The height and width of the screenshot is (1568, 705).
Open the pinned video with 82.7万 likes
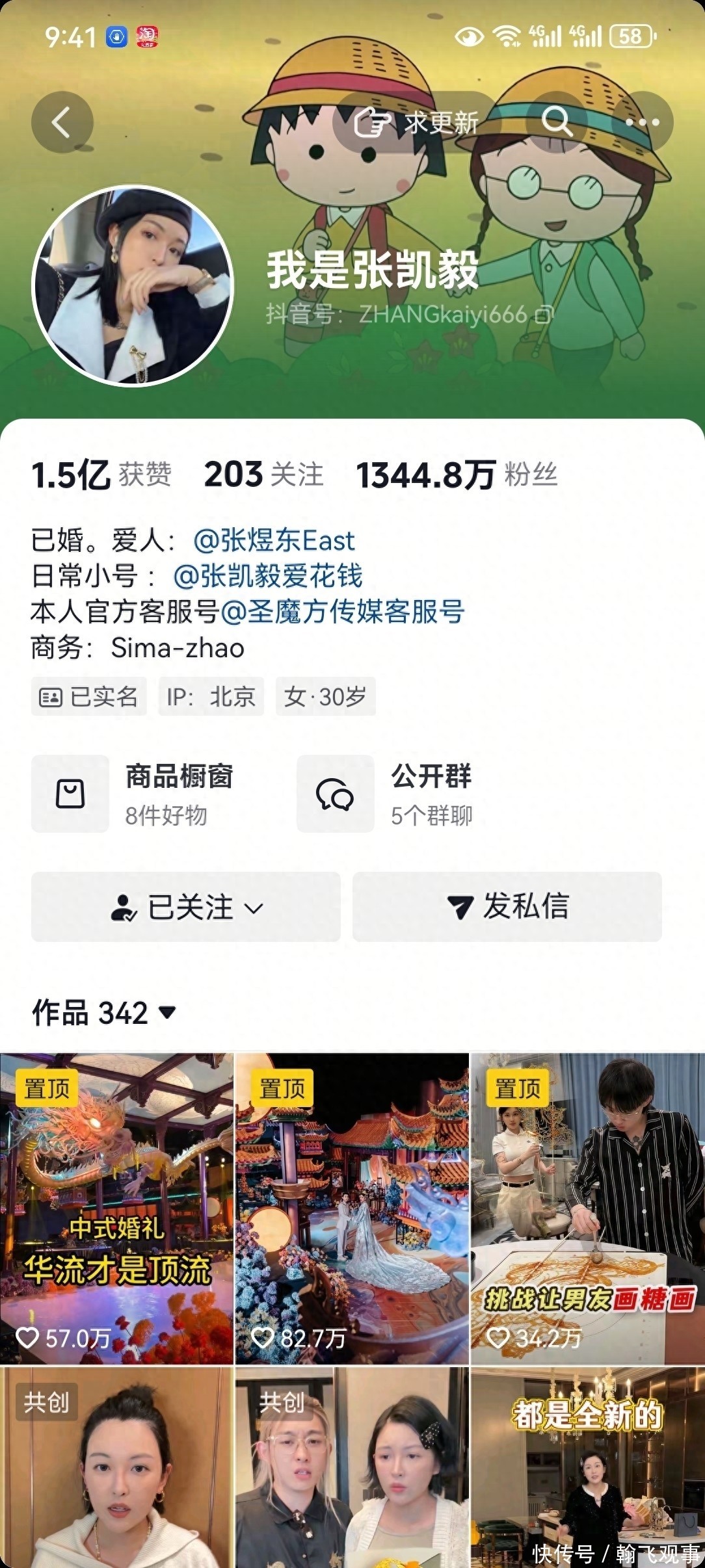[352, 1208]
